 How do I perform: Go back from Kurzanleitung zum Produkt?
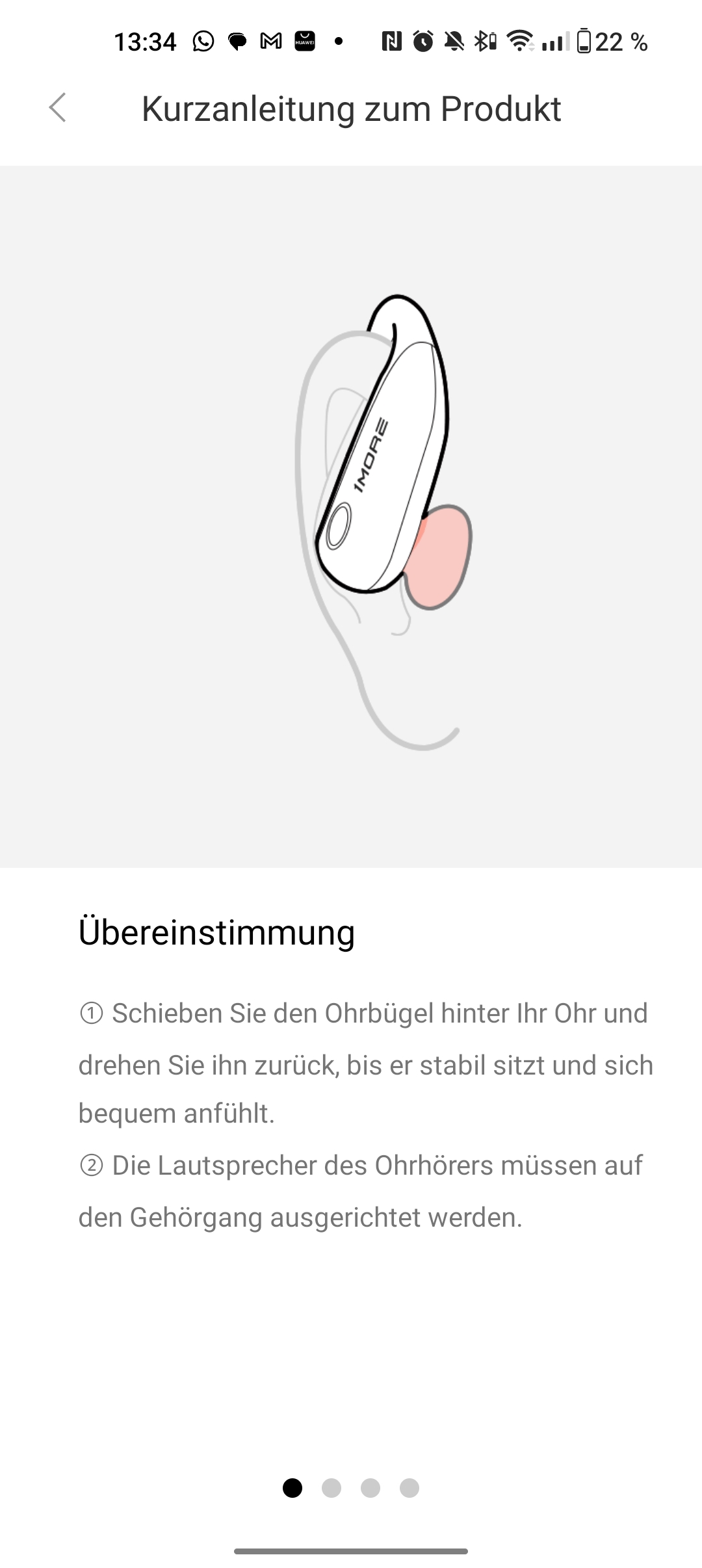tap(58, 108)
